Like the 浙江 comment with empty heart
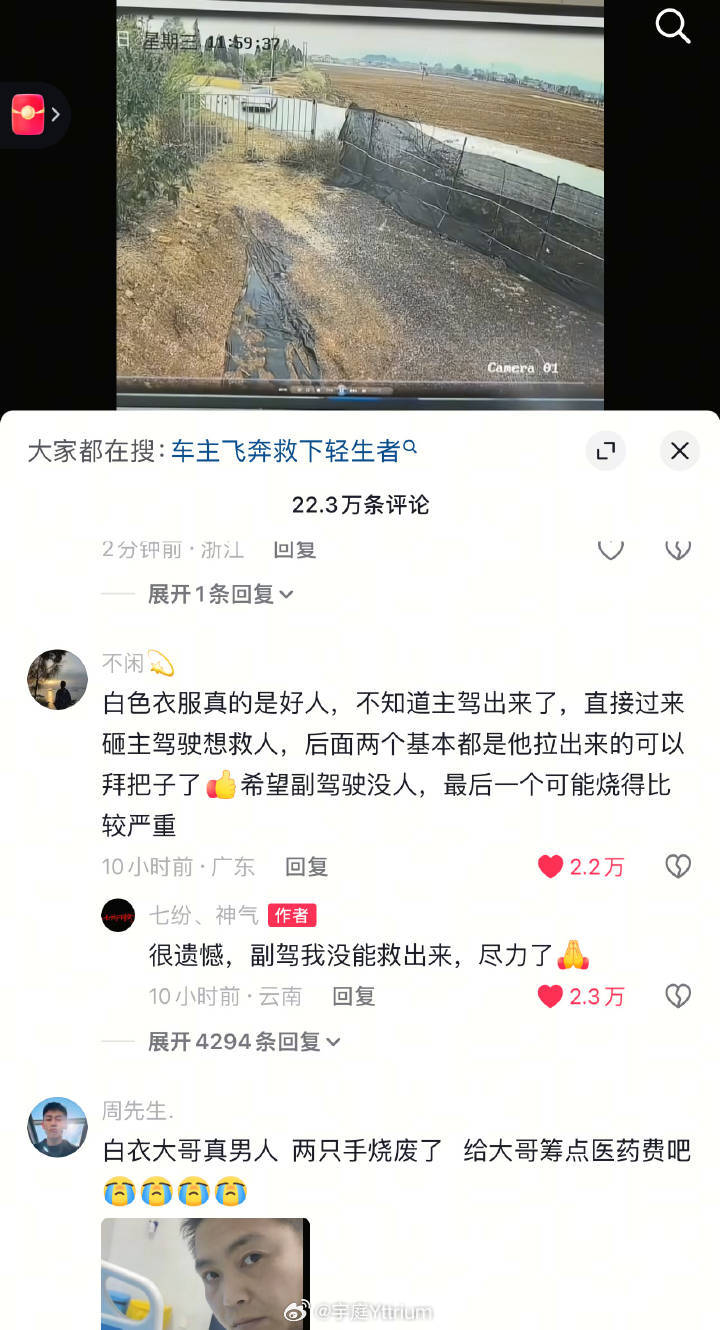The height and width of the screenshot is (1330, 720). click(610, 548)
